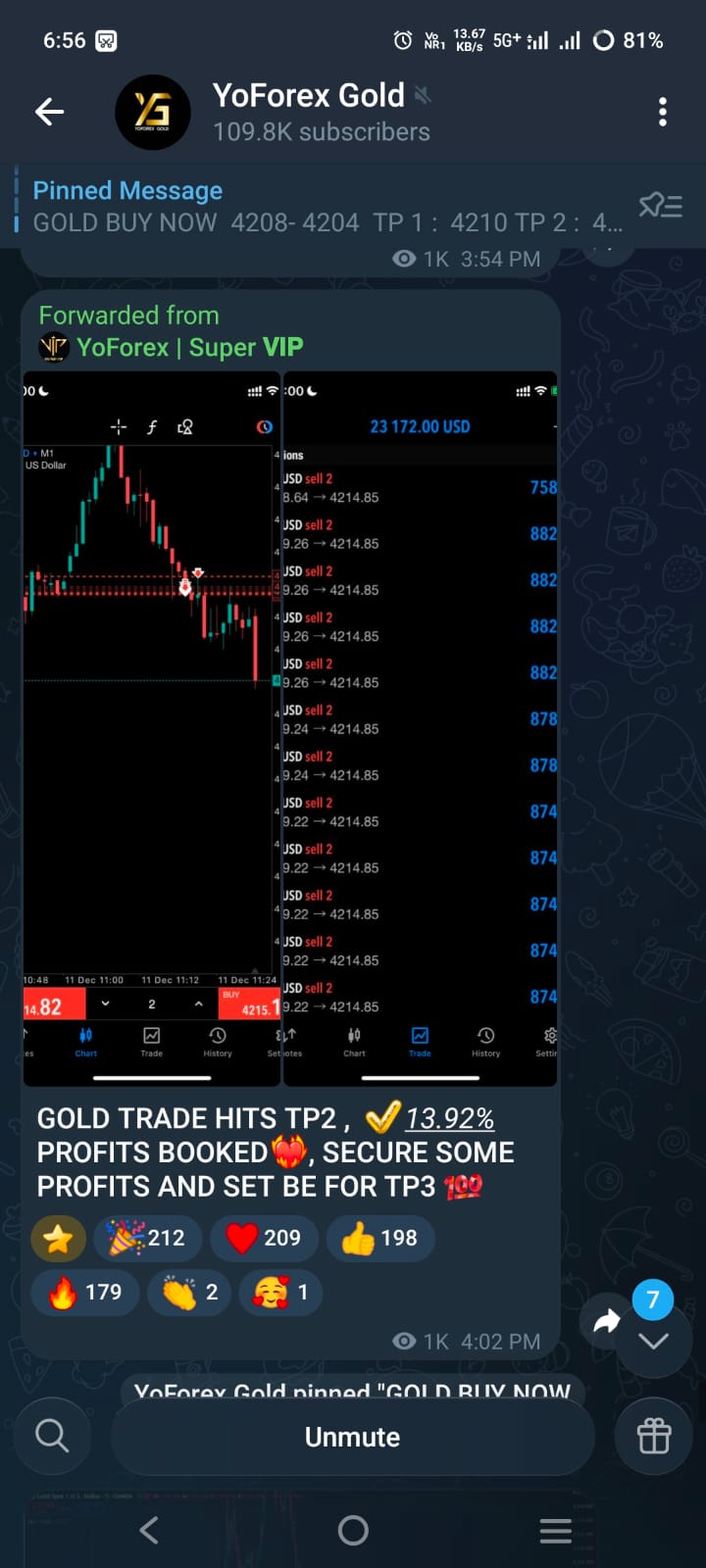Image resolution: width=706 pixels, height=1568 pixels.
Task: Open the YoForex | Super VIP forwarded source
Action: coord(188,347)
